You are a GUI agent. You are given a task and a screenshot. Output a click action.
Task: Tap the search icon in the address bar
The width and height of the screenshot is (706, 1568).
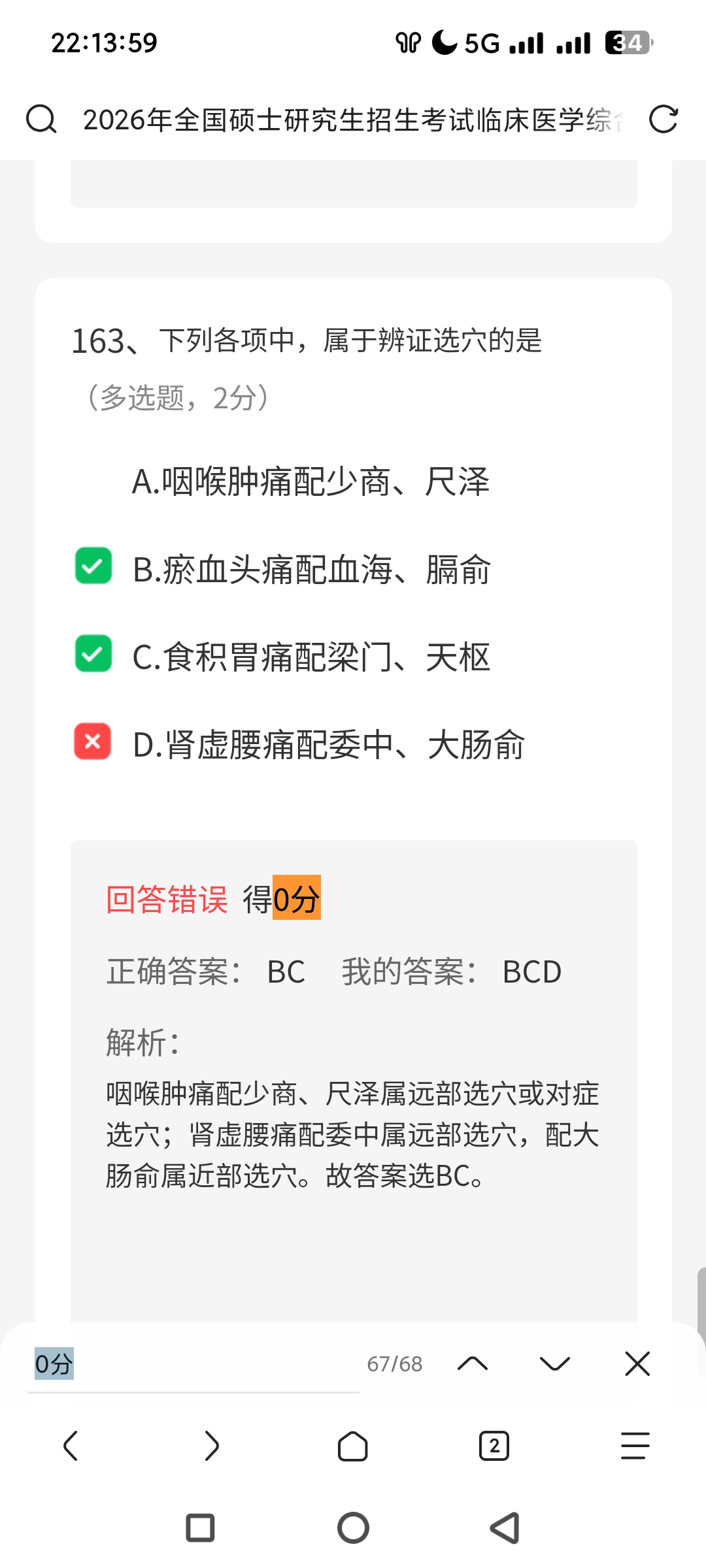tap(41, 120)
